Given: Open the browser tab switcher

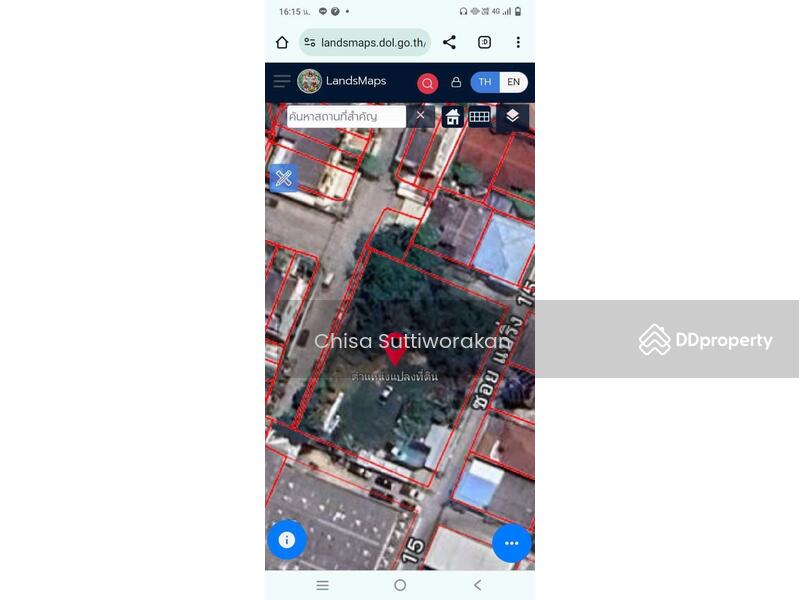Looking at the screenshot, I should [484, 42].
